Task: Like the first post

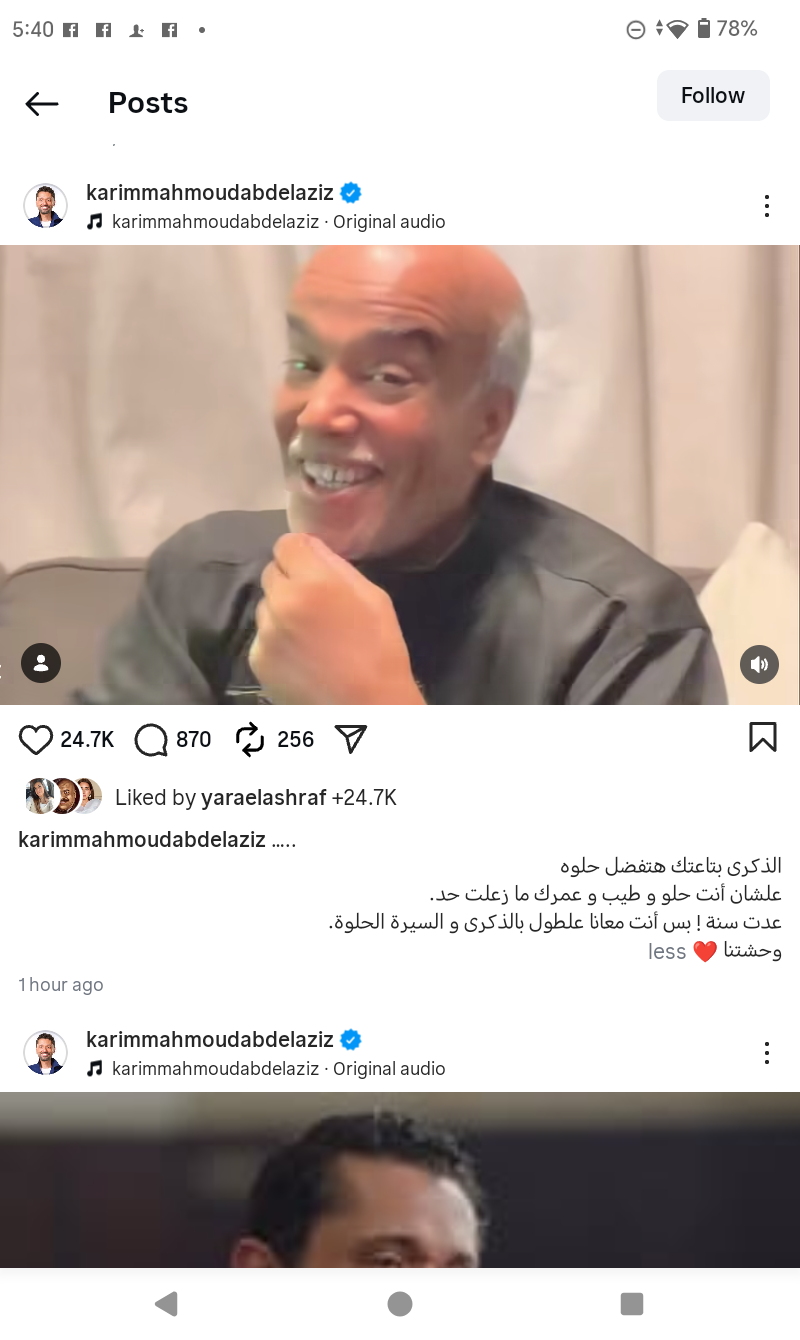Action: point(36,739)
